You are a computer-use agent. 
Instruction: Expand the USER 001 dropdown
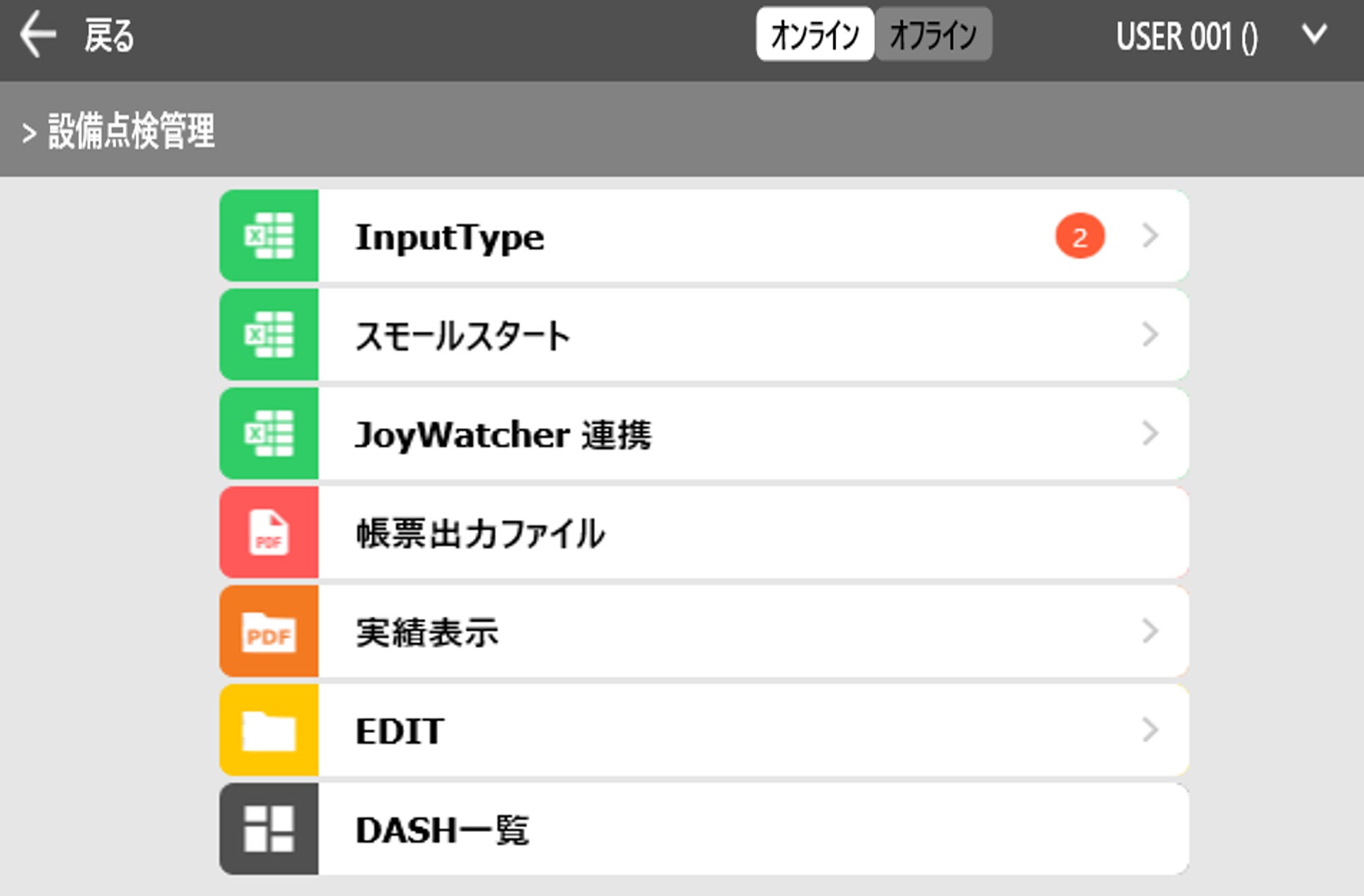(x=1313, y=34)
